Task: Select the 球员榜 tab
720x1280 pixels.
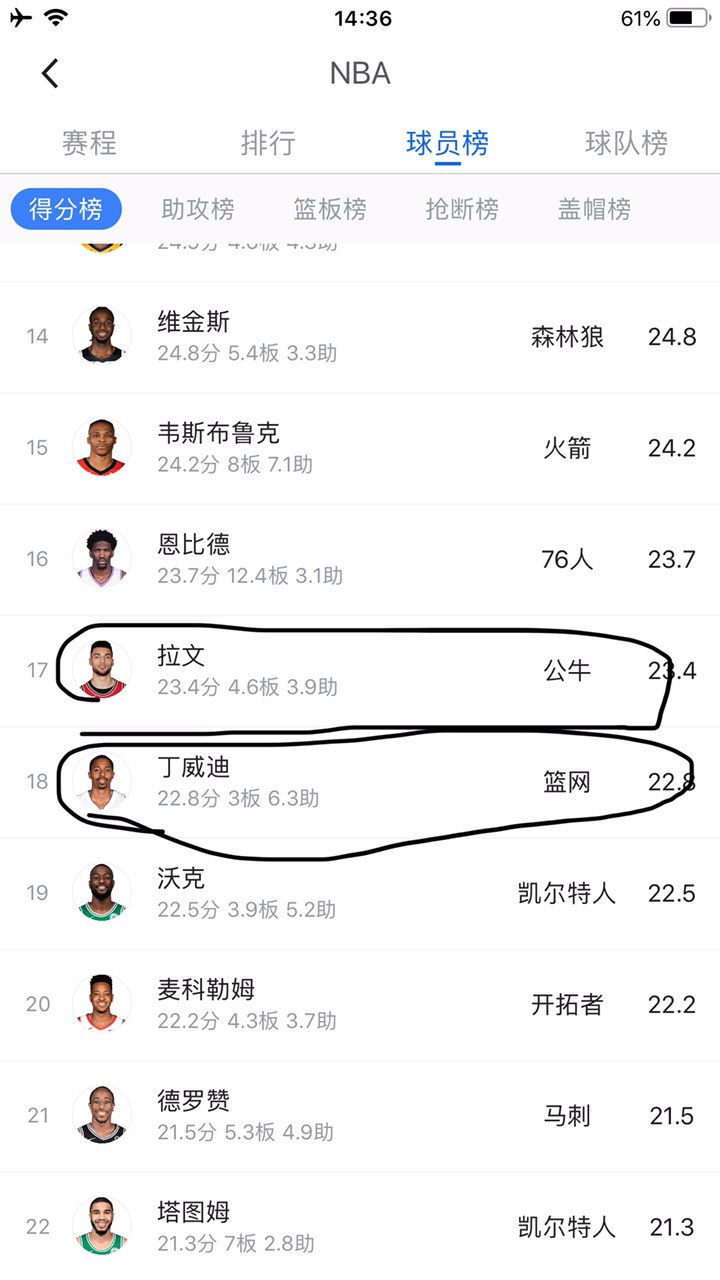Action: [x=447, y=143]
